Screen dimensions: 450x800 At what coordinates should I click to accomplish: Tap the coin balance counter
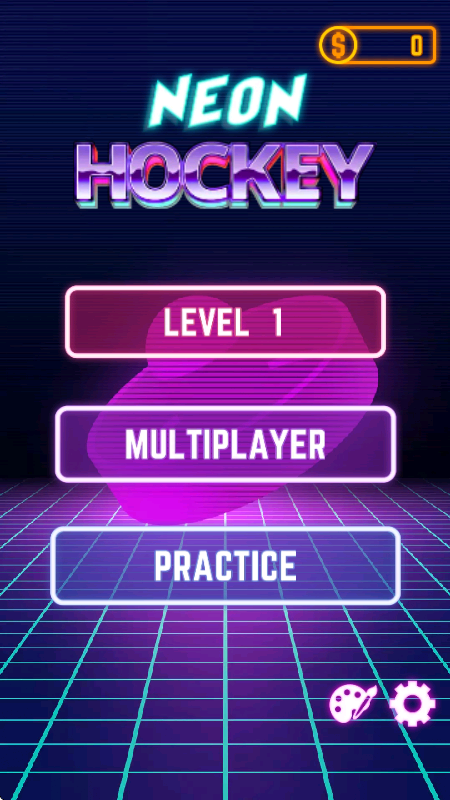click(x=378, y=45)
